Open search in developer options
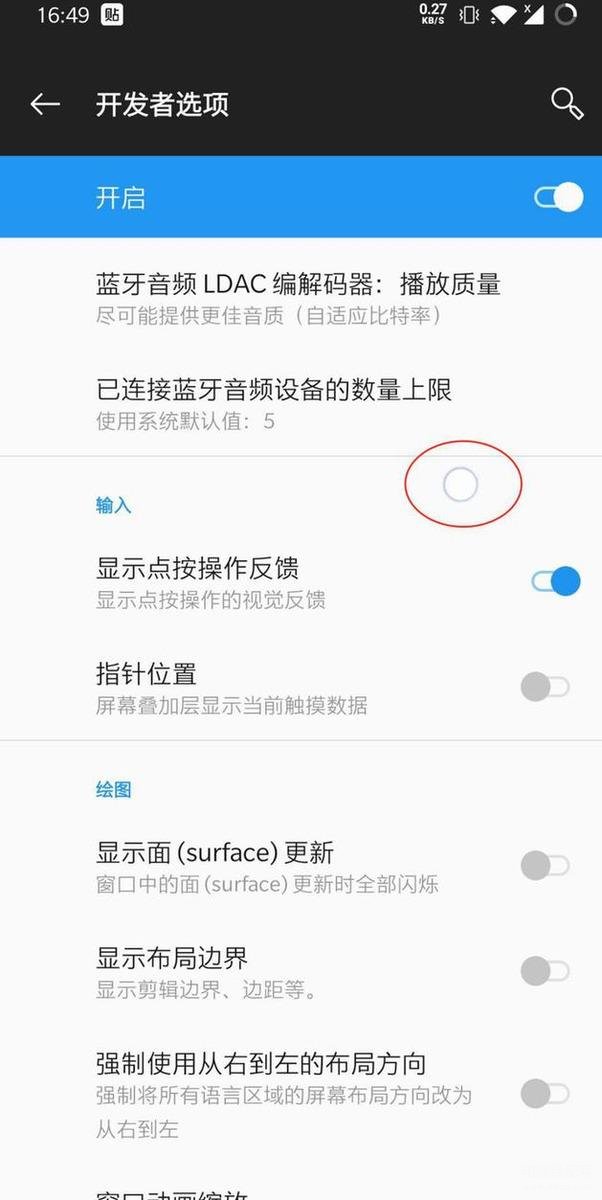The width and height of the screenshot is (602, 1200). (566, 104)
